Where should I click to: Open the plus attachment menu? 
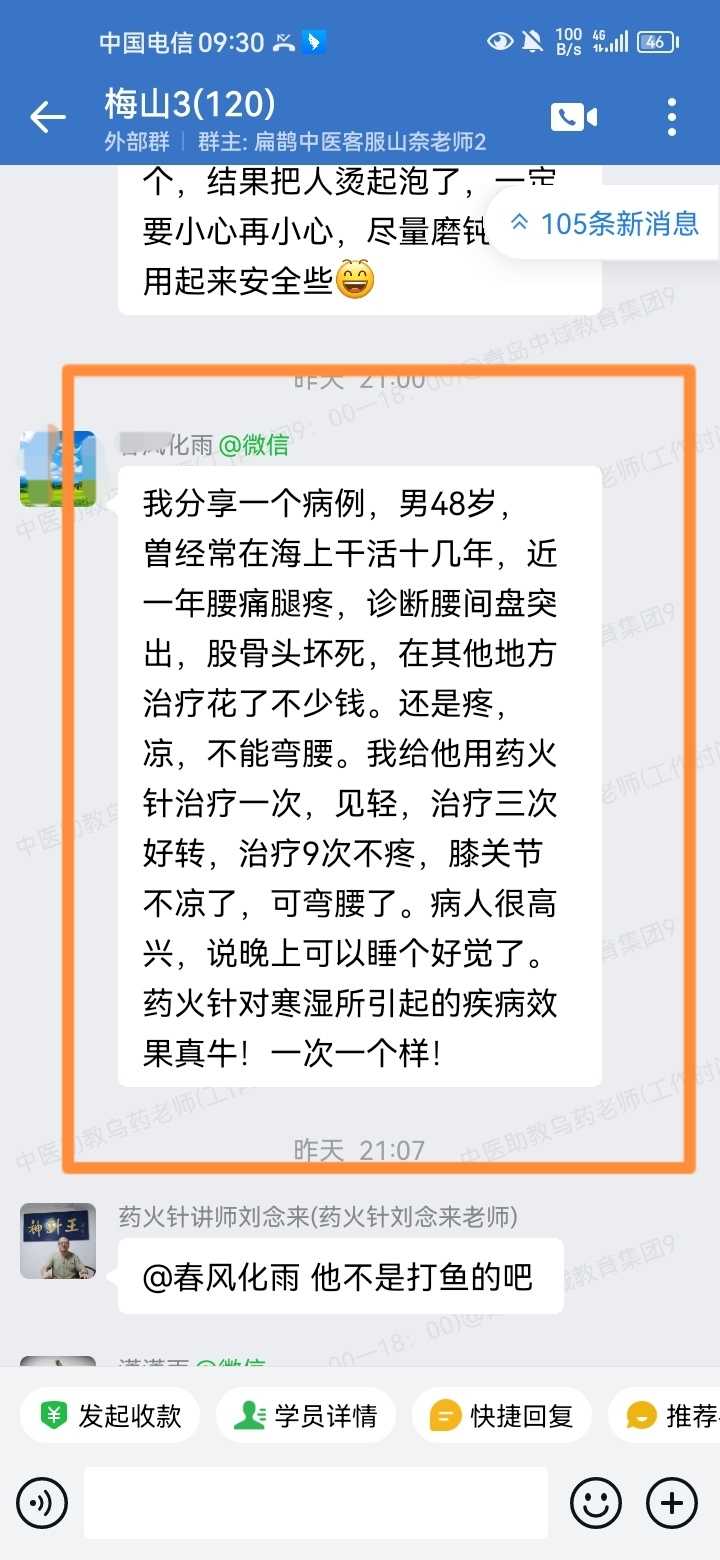coord(672,1503)
